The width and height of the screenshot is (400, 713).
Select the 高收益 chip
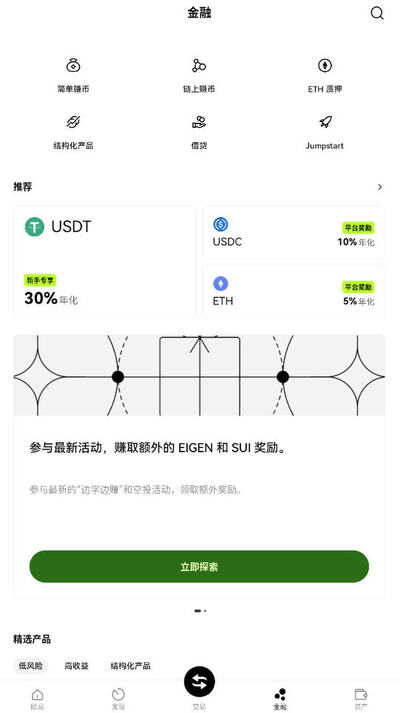(x=76, y=666)
